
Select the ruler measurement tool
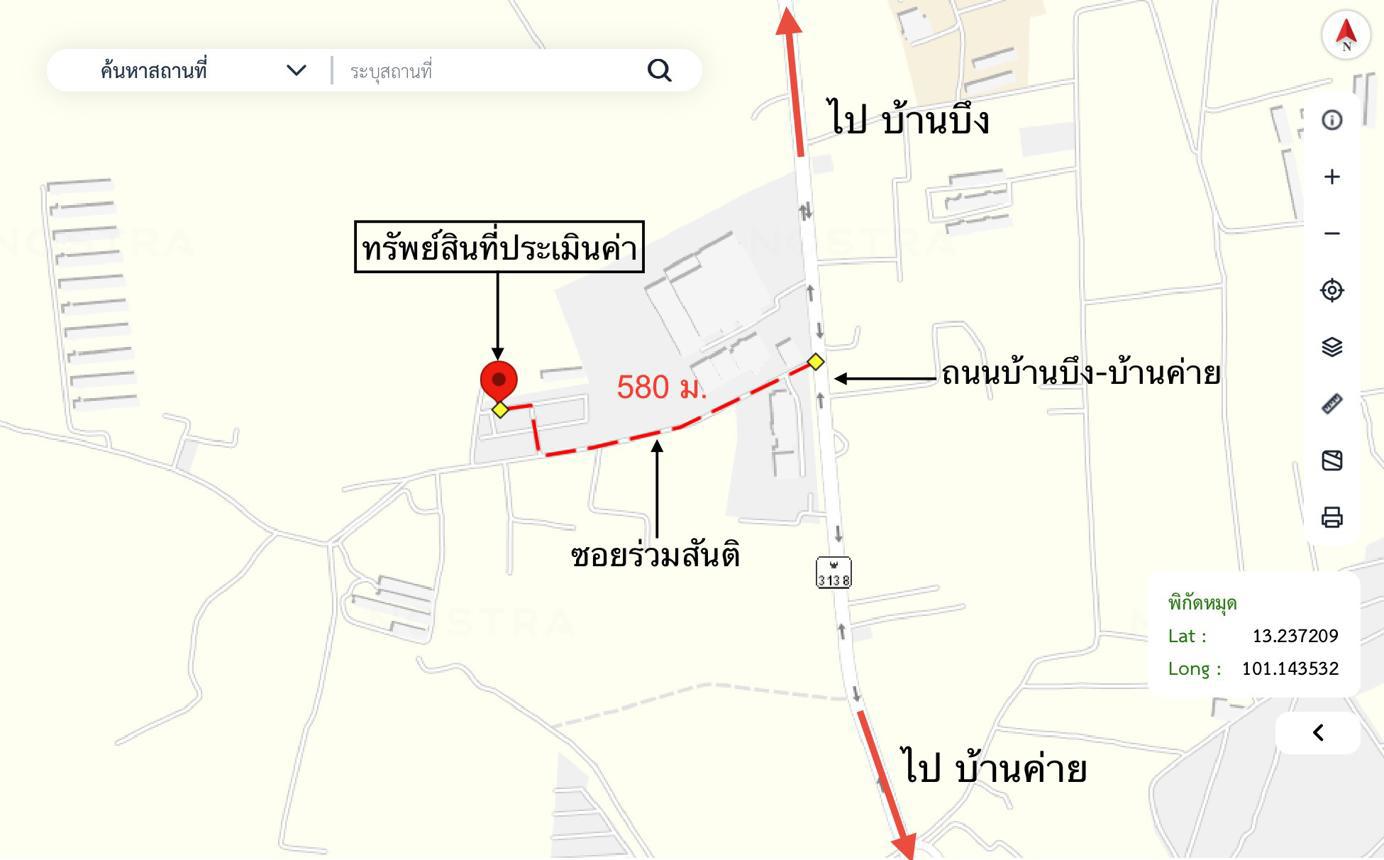pos(1331,404)
